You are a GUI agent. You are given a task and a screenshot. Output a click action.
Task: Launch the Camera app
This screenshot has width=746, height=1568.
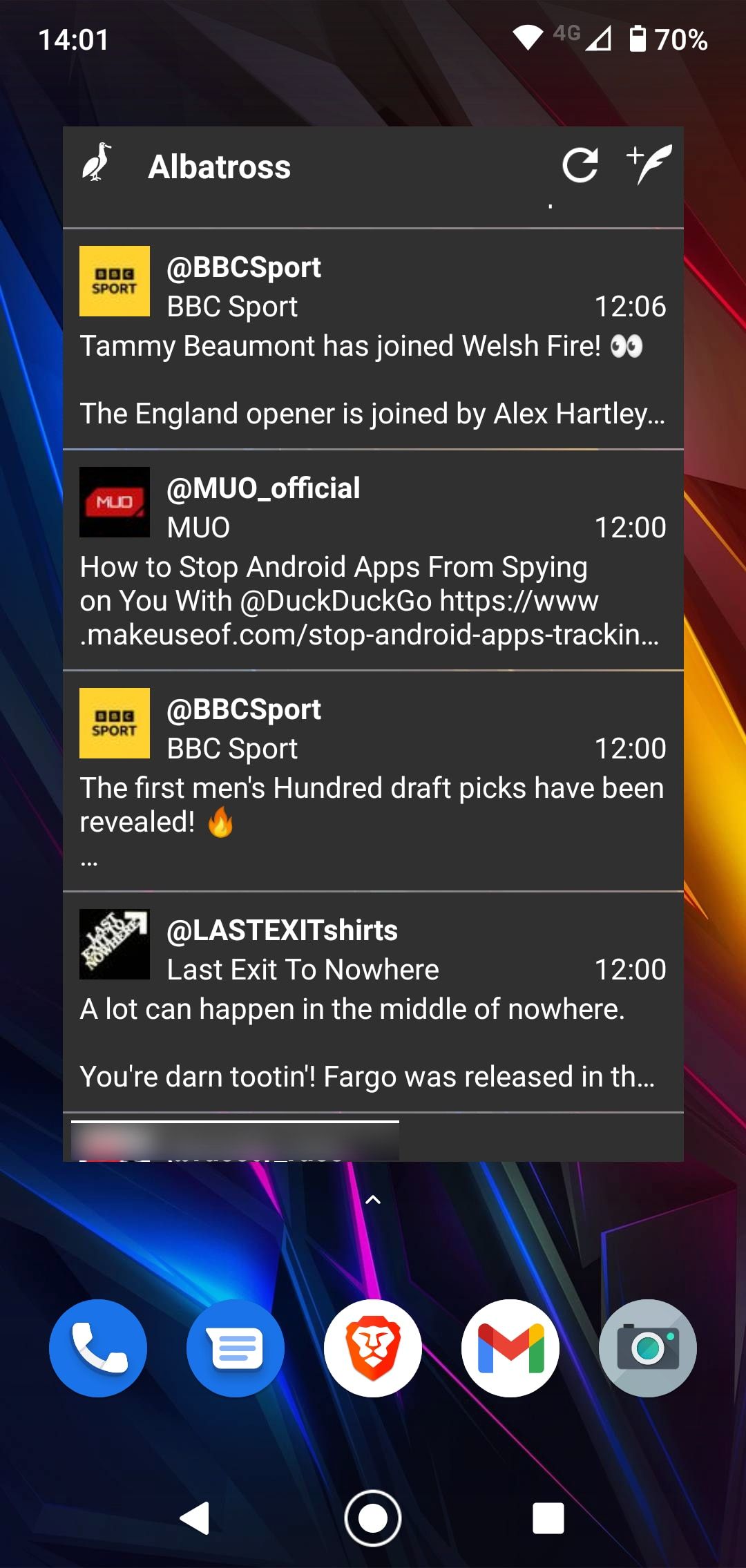pos(648,1348)
